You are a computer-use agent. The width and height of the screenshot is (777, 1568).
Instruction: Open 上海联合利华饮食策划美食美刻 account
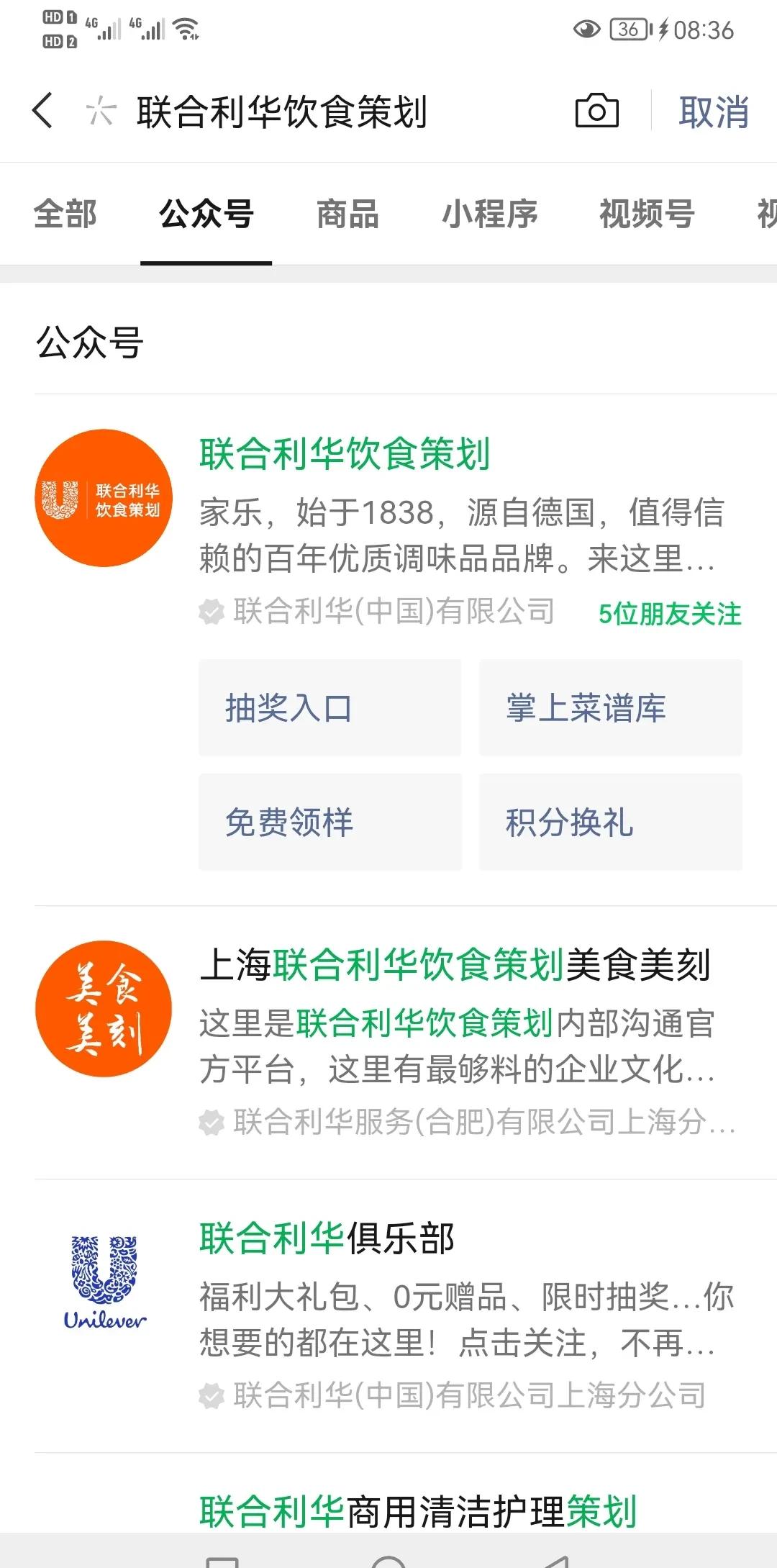pos(455,965)
